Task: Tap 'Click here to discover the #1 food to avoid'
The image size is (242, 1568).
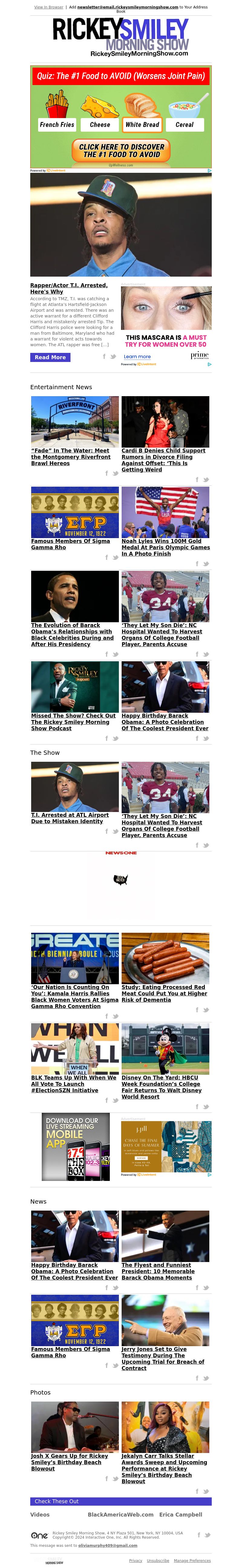Action: (x=122, y=150)
